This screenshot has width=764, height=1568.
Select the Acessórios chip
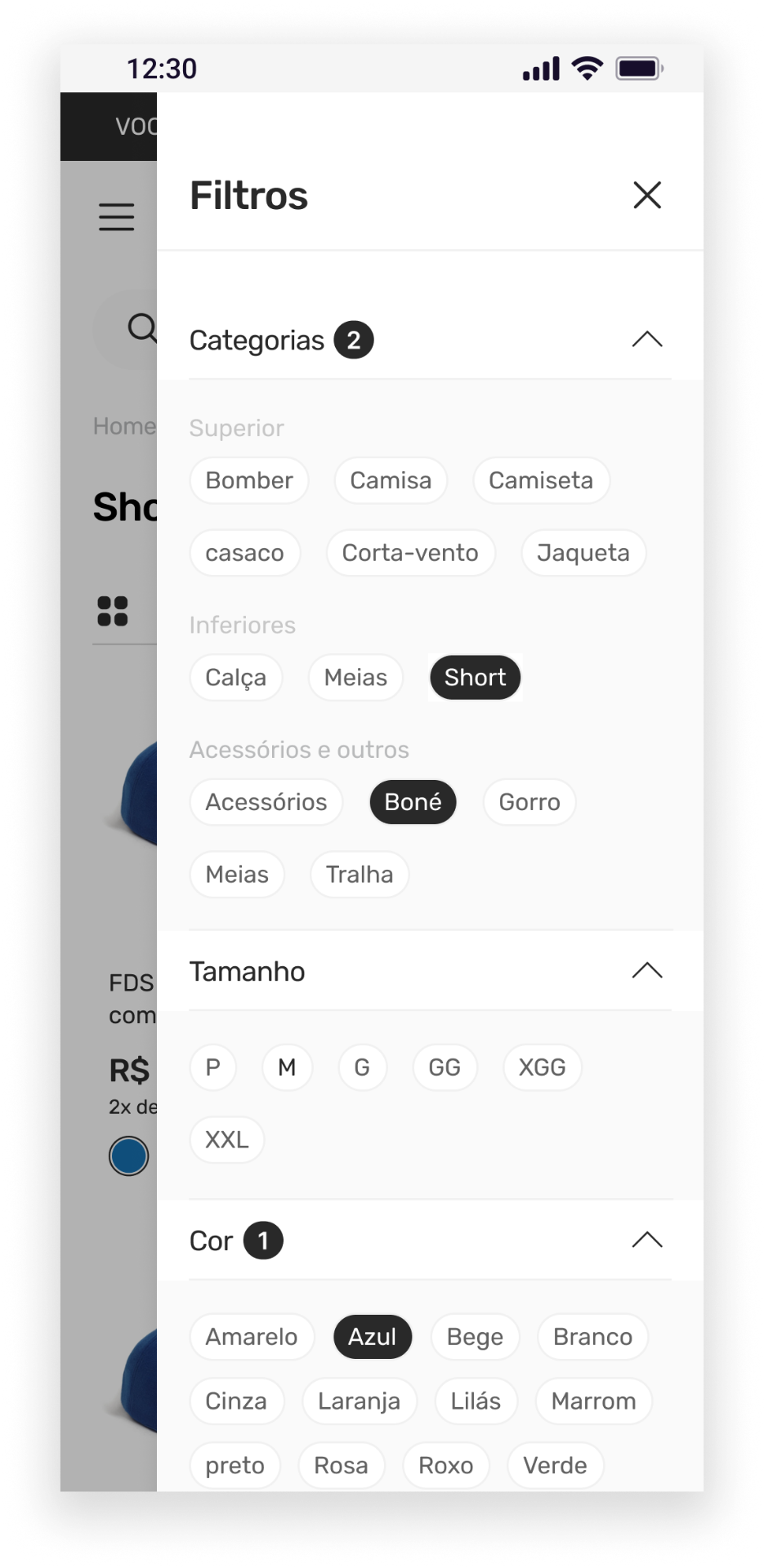point(266,802)
